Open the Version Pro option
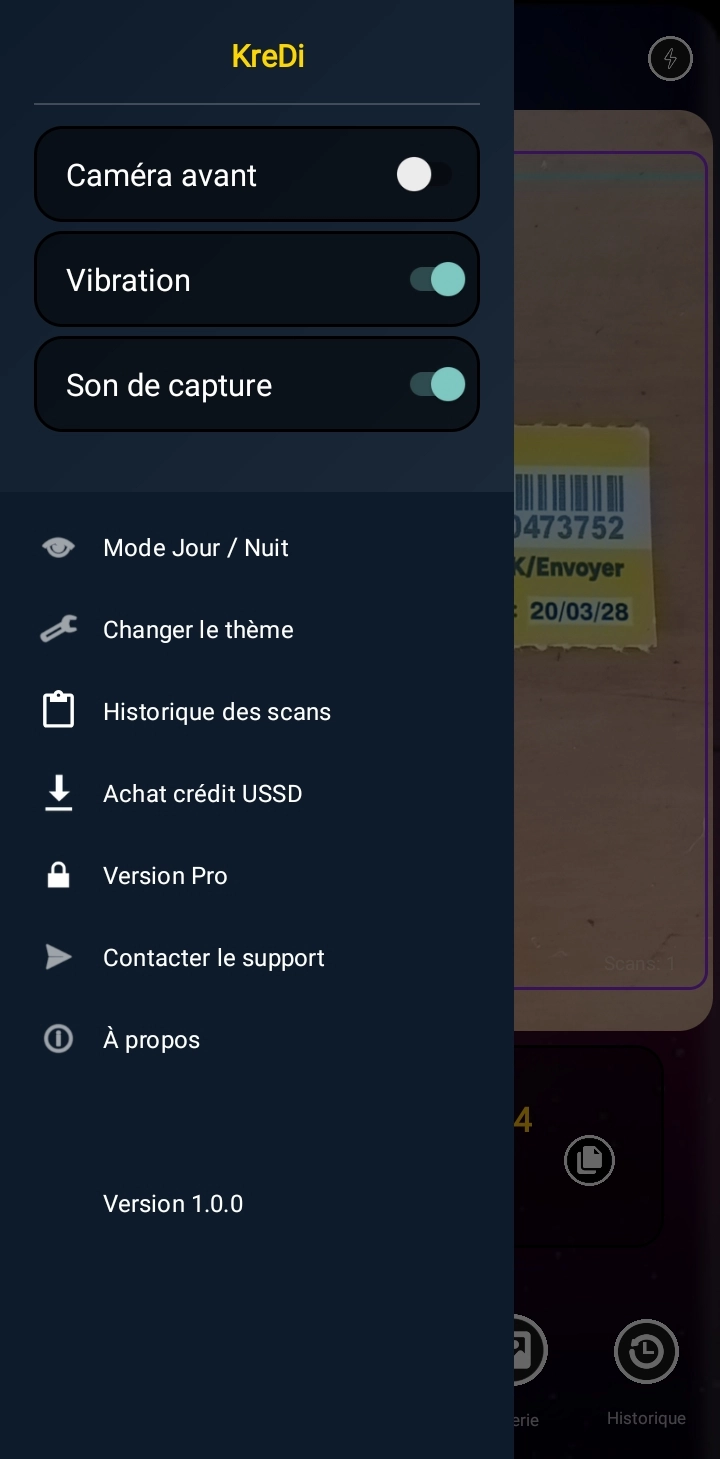This screenshot has height=1459, width=720. tap(165, 876)
